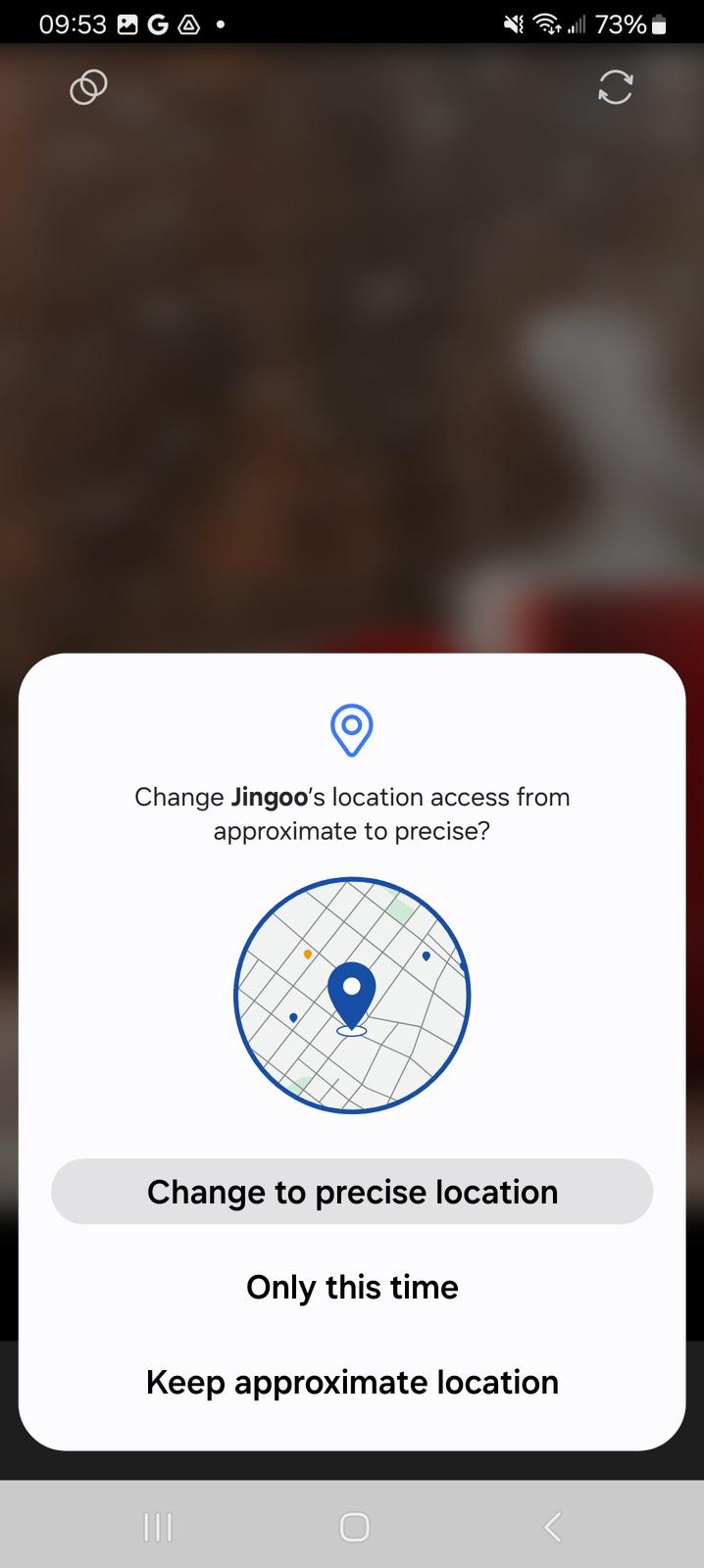
Task: Select Keep approximate location
Action: (x=352, y=1382)
